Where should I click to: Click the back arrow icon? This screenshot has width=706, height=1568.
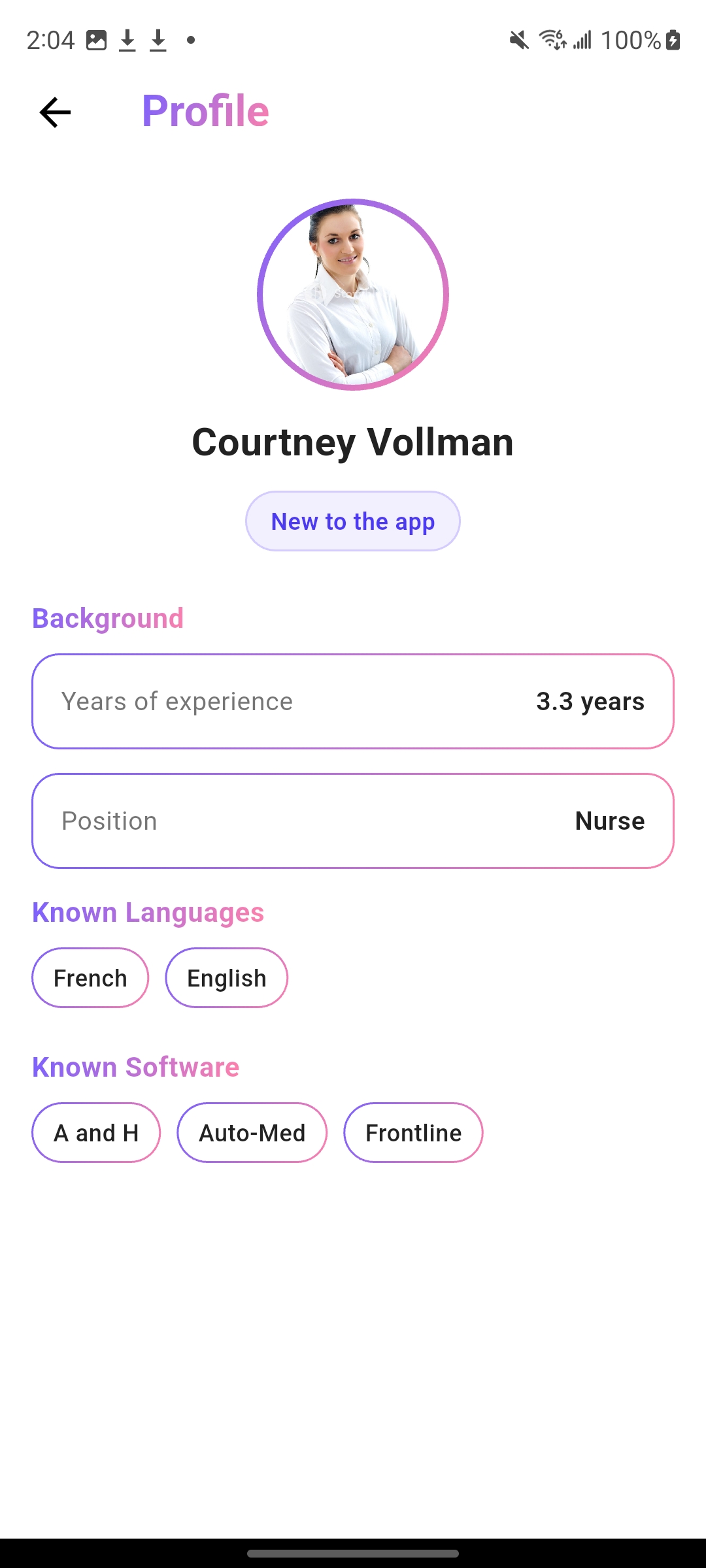click(55, 112)
